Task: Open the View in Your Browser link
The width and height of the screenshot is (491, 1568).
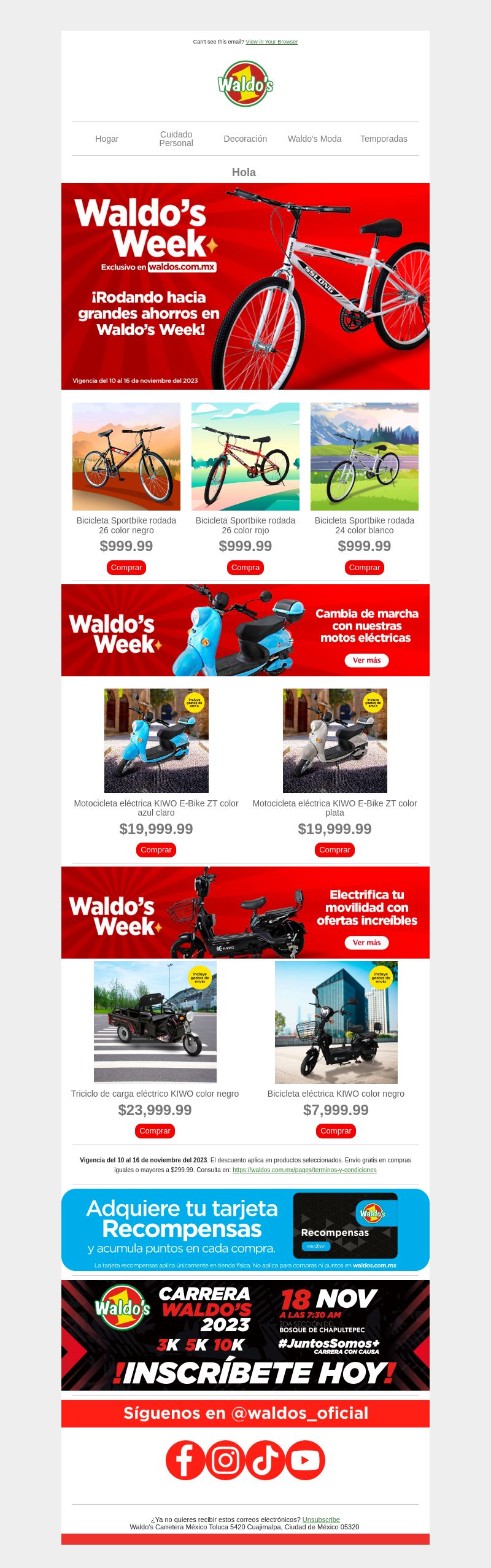Action: 271,42
